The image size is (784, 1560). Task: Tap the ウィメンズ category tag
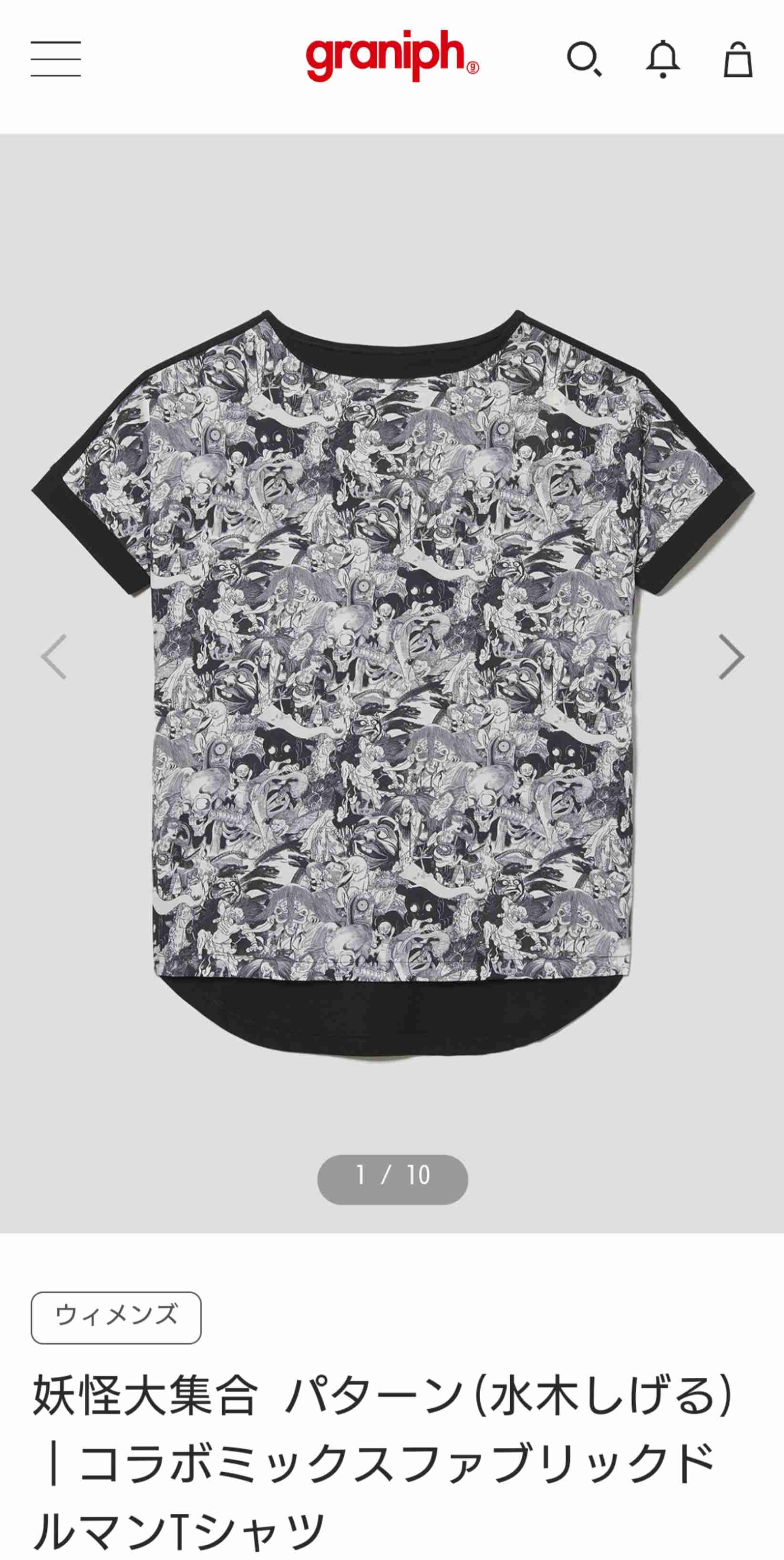(x=116, y=1318)
